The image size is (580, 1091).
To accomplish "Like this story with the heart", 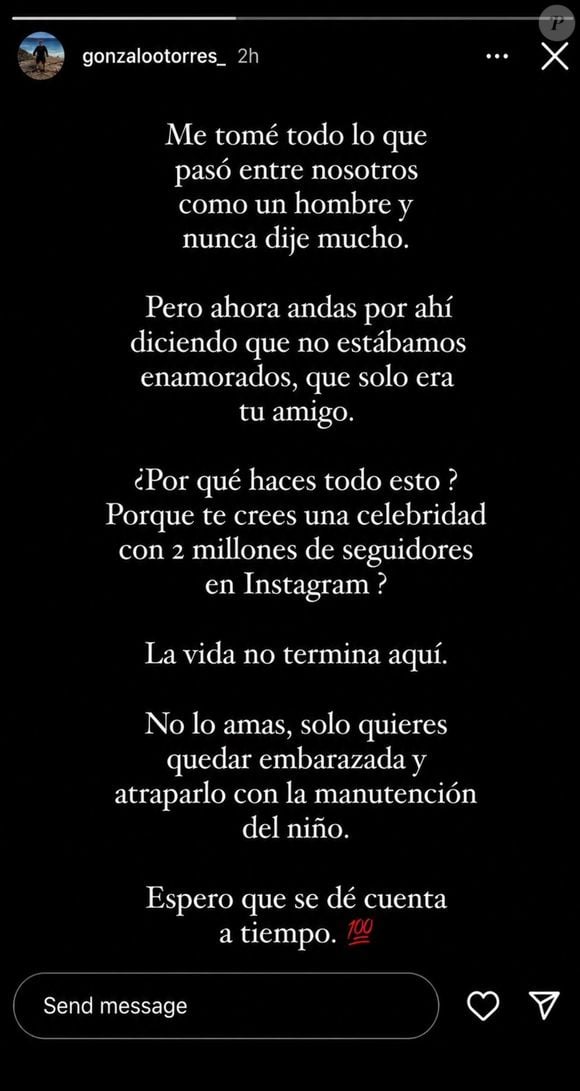I will pos(483,1005).
